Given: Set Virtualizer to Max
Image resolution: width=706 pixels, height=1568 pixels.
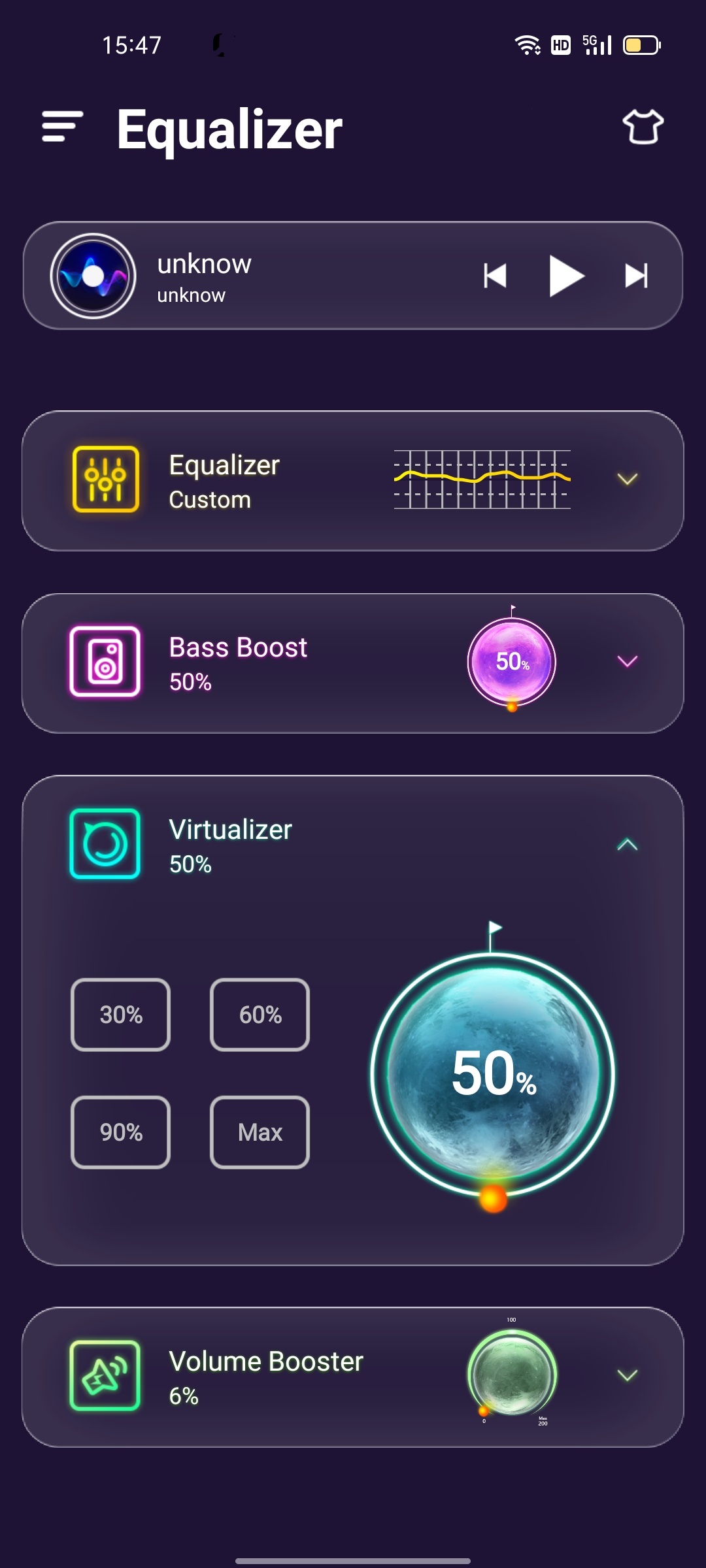Looking at the screenshot, I should coord(260,1132).
